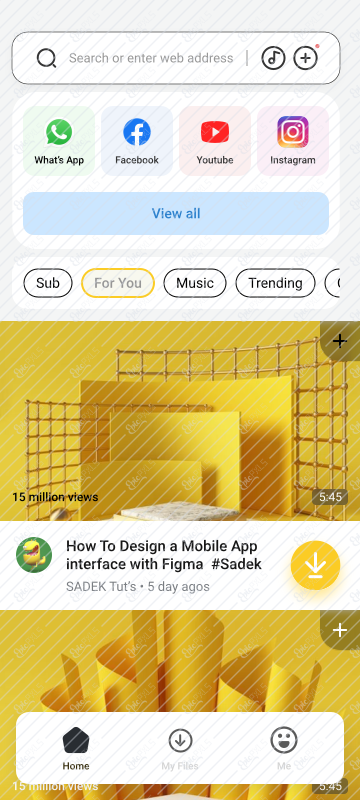Open the Instagram shortcut

(293, 141)
